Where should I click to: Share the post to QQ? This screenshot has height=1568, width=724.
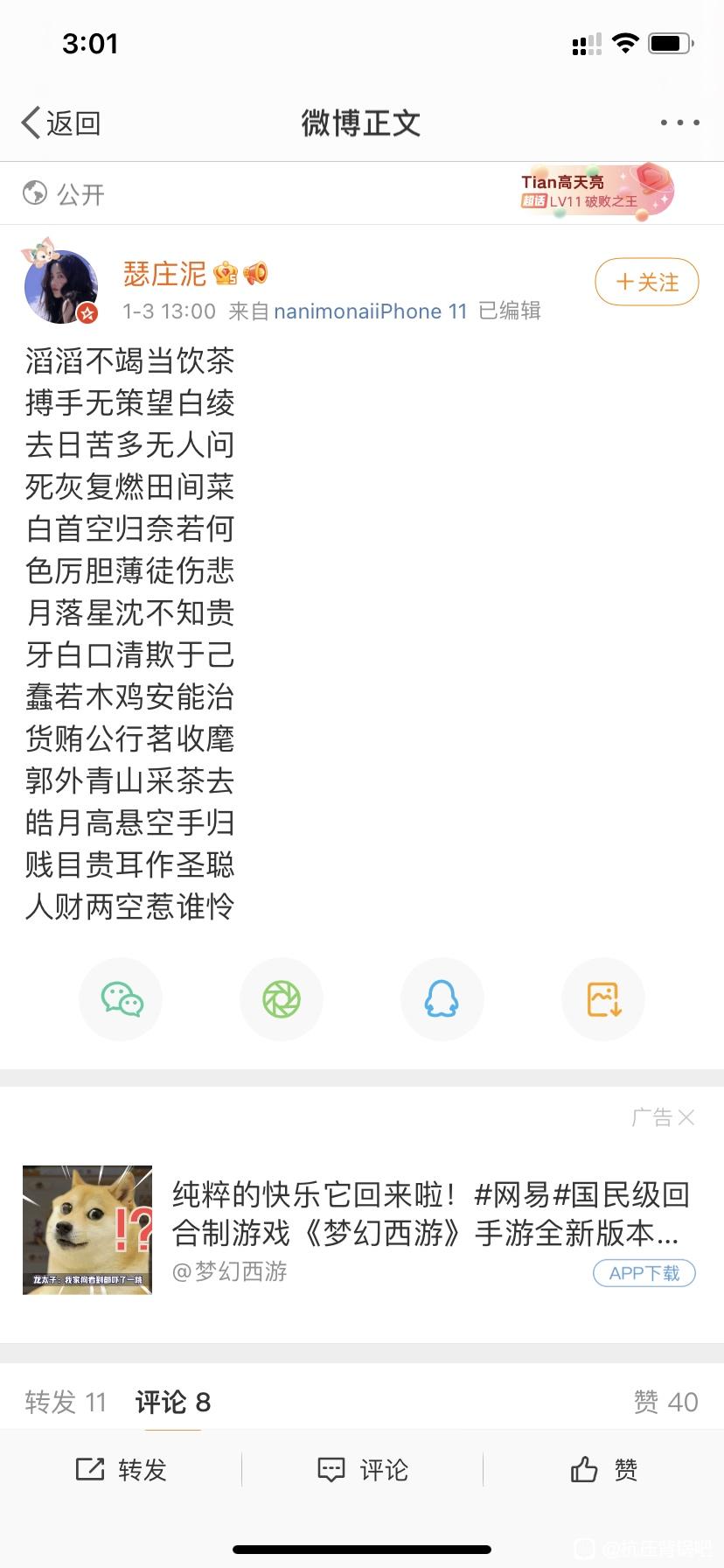442,999
